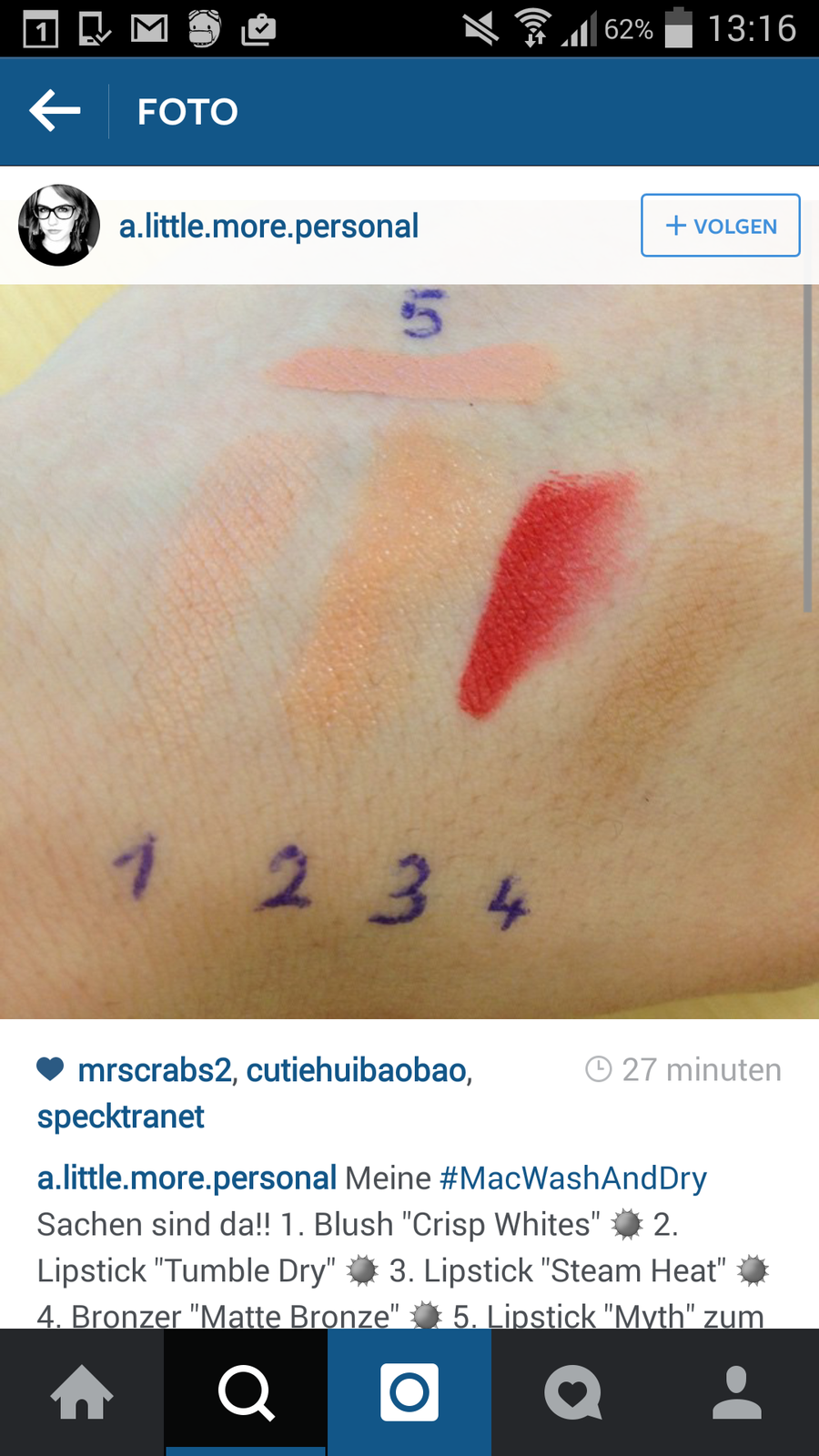
Task: Open a.little.more.personal's profile picture
Action: [x=59, y=226]
